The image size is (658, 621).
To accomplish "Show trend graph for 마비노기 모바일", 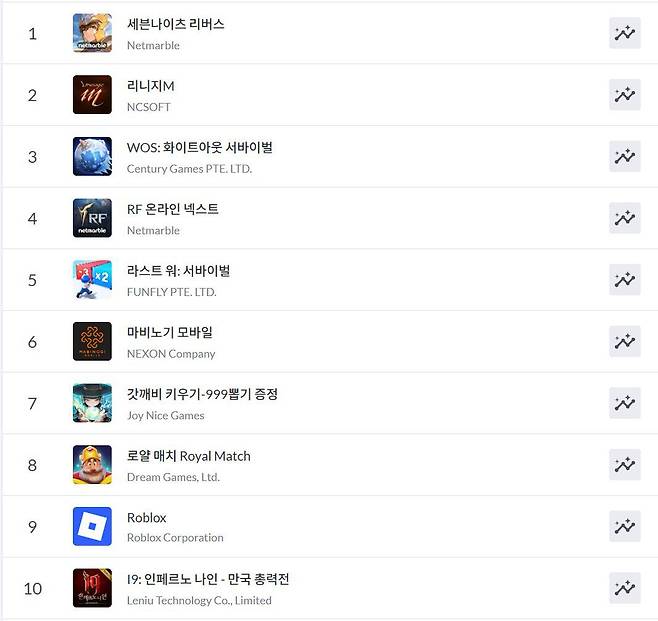I will click(625, 342).
